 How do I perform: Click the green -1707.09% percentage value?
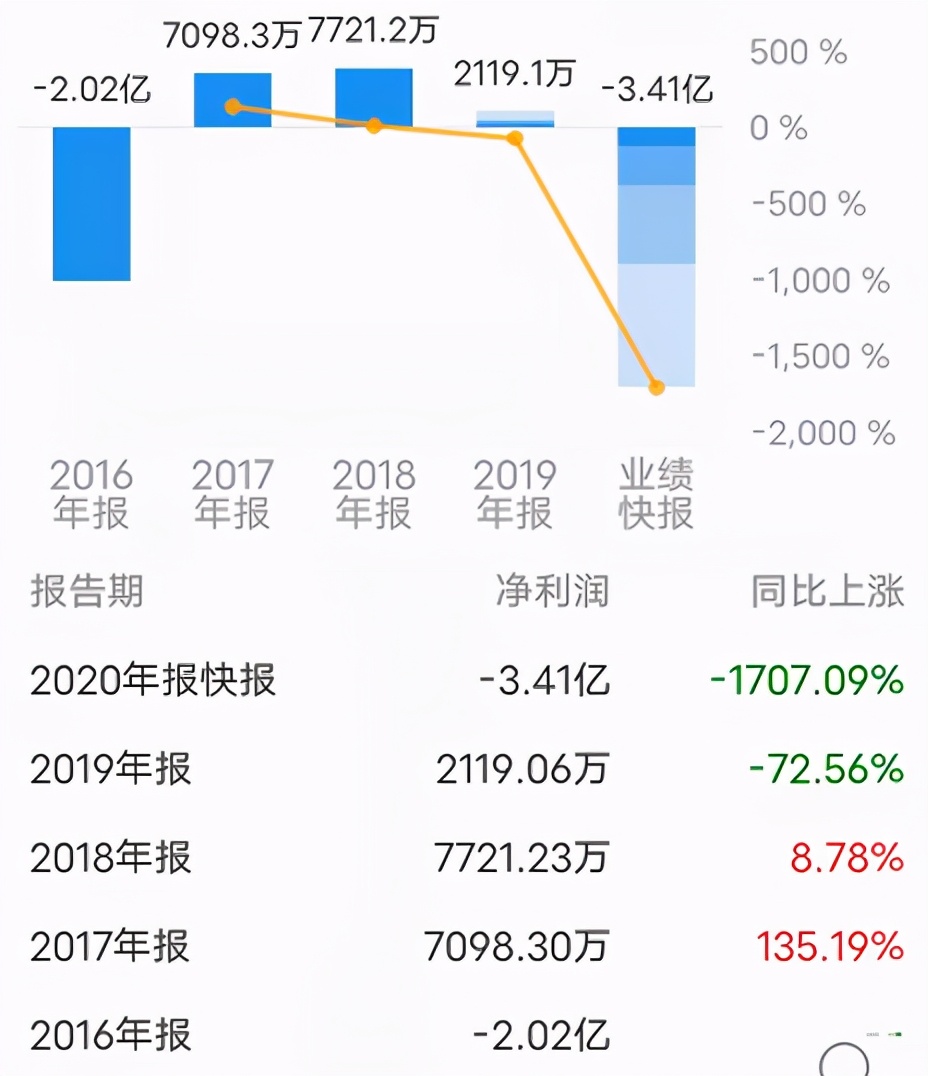808,679
